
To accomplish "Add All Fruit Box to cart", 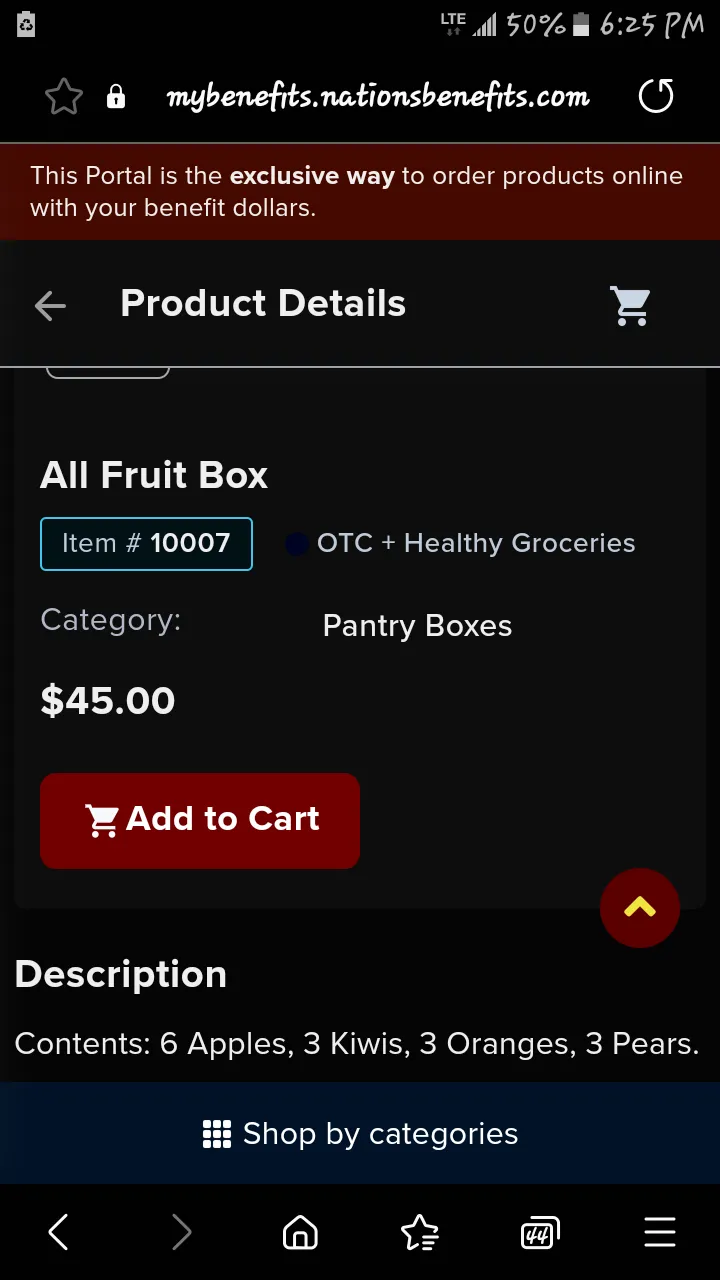I will coord(200,820).
